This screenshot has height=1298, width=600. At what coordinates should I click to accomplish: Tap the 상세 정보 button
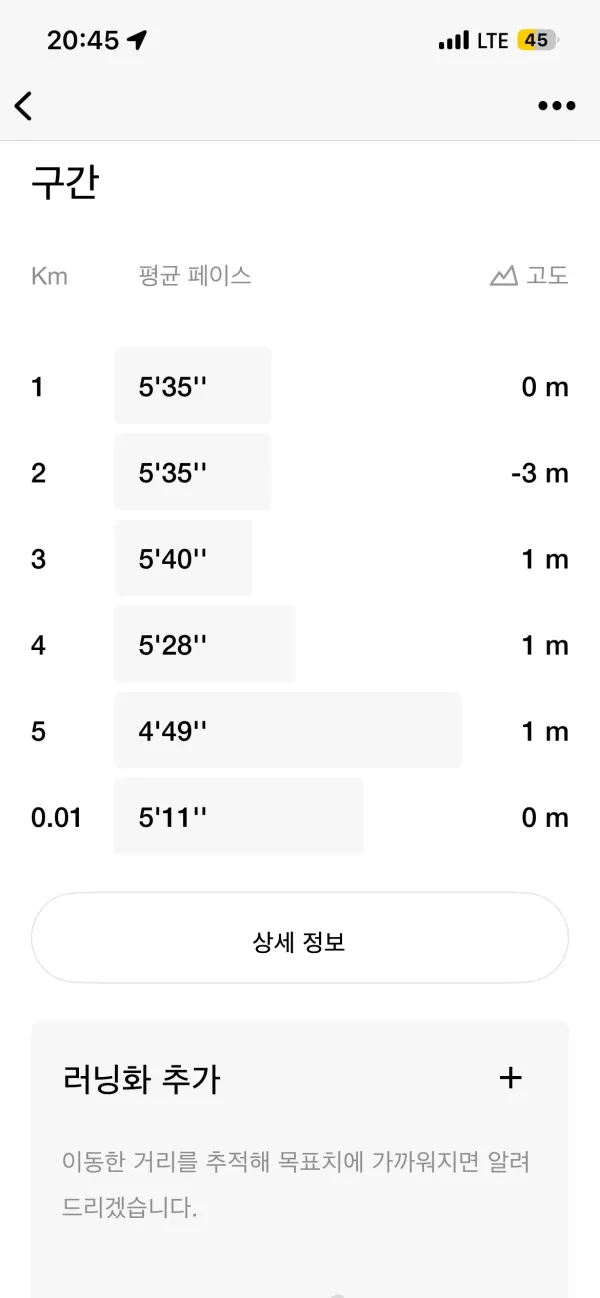[x=300, y=942]
